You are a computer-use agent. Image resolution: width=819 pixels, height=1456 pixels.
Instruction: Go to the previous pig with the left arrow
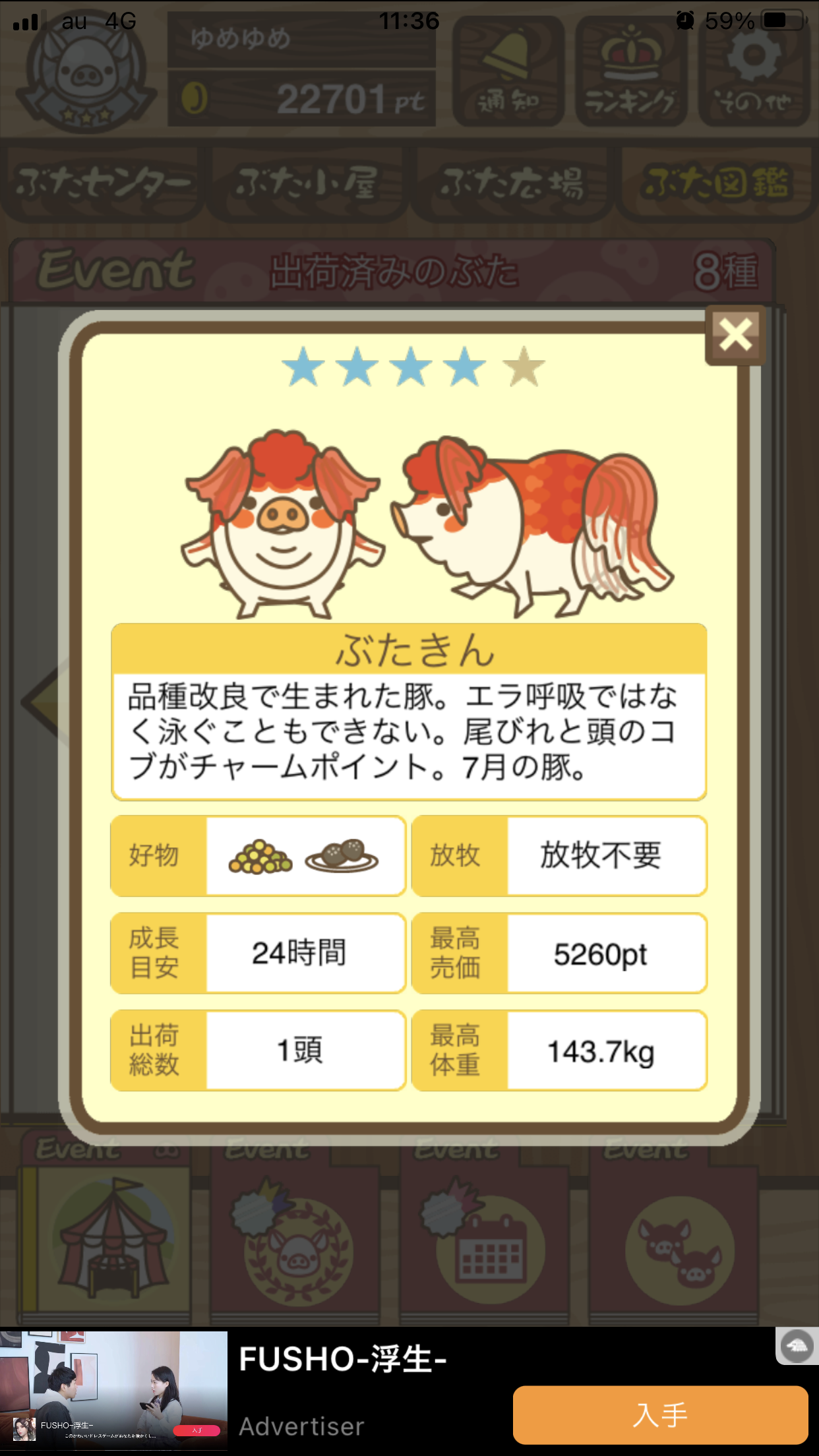[44, 702]
